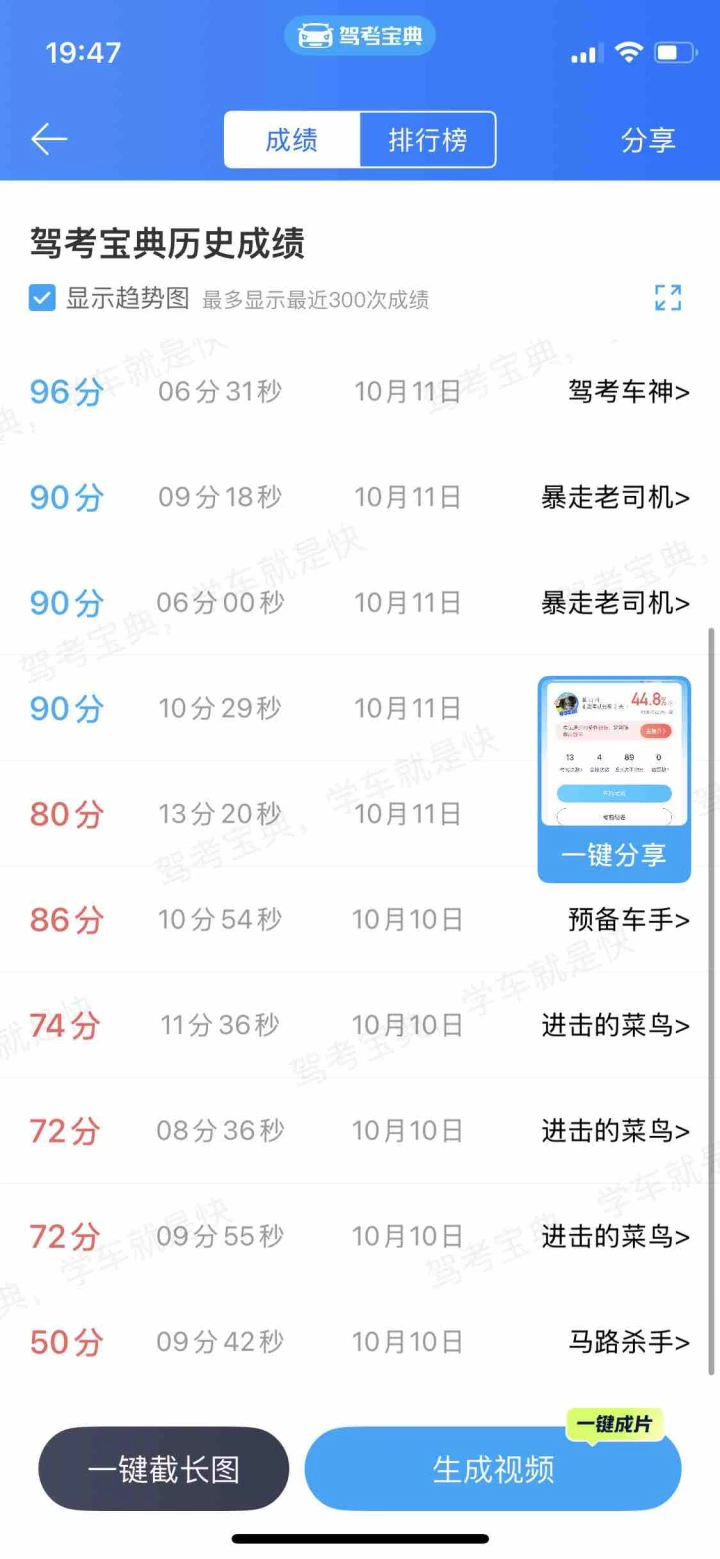Open the 90分 record with 06分00秒
The height and width of the screenshot is (1559, 720).
click(615, 603)
